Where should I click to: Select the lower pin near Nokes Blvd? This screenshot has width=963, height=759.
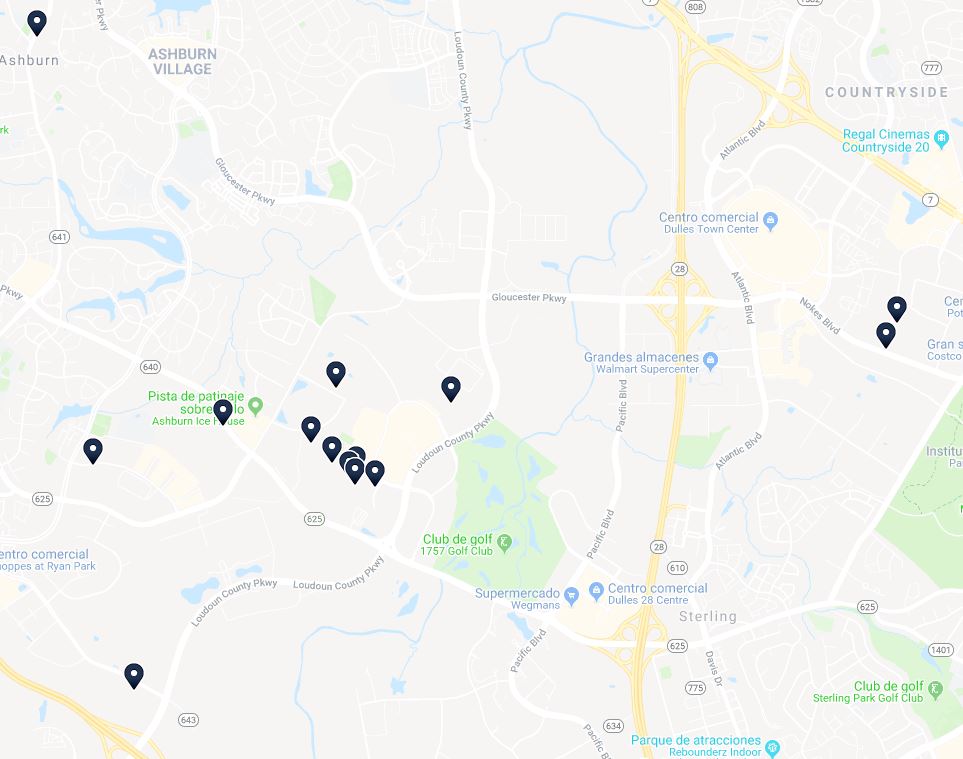[886, 333]
